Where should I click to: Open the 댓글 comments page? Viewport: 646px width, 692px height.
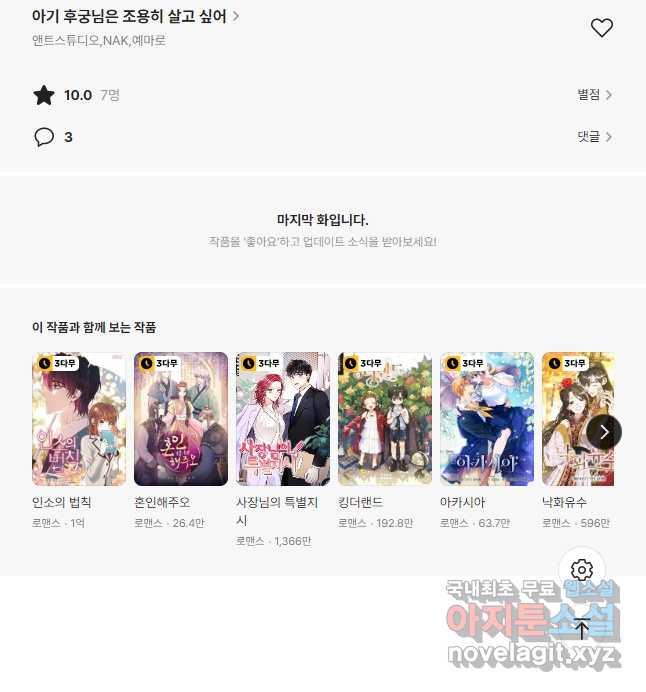594,137
